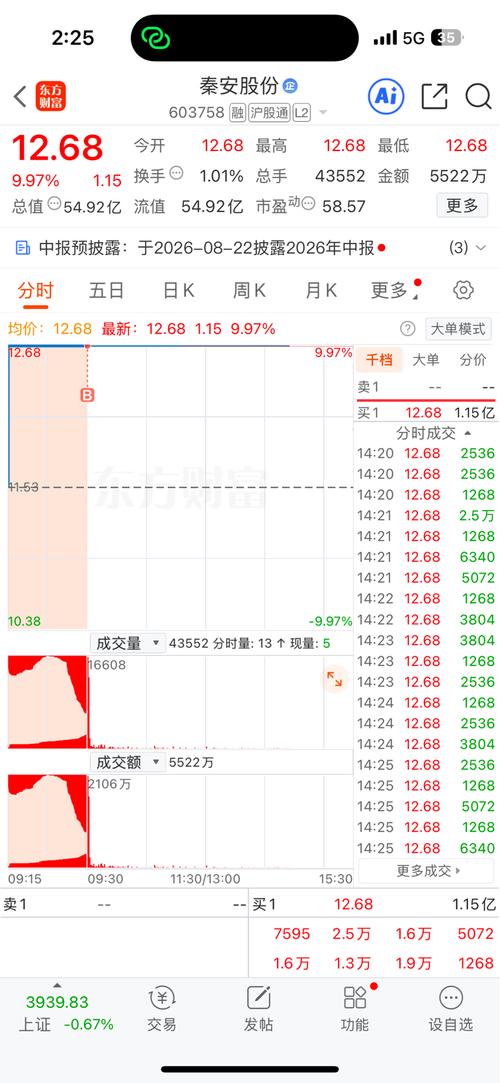Expand chart to full screen
Screen dimensions: 500x1083
334,679
